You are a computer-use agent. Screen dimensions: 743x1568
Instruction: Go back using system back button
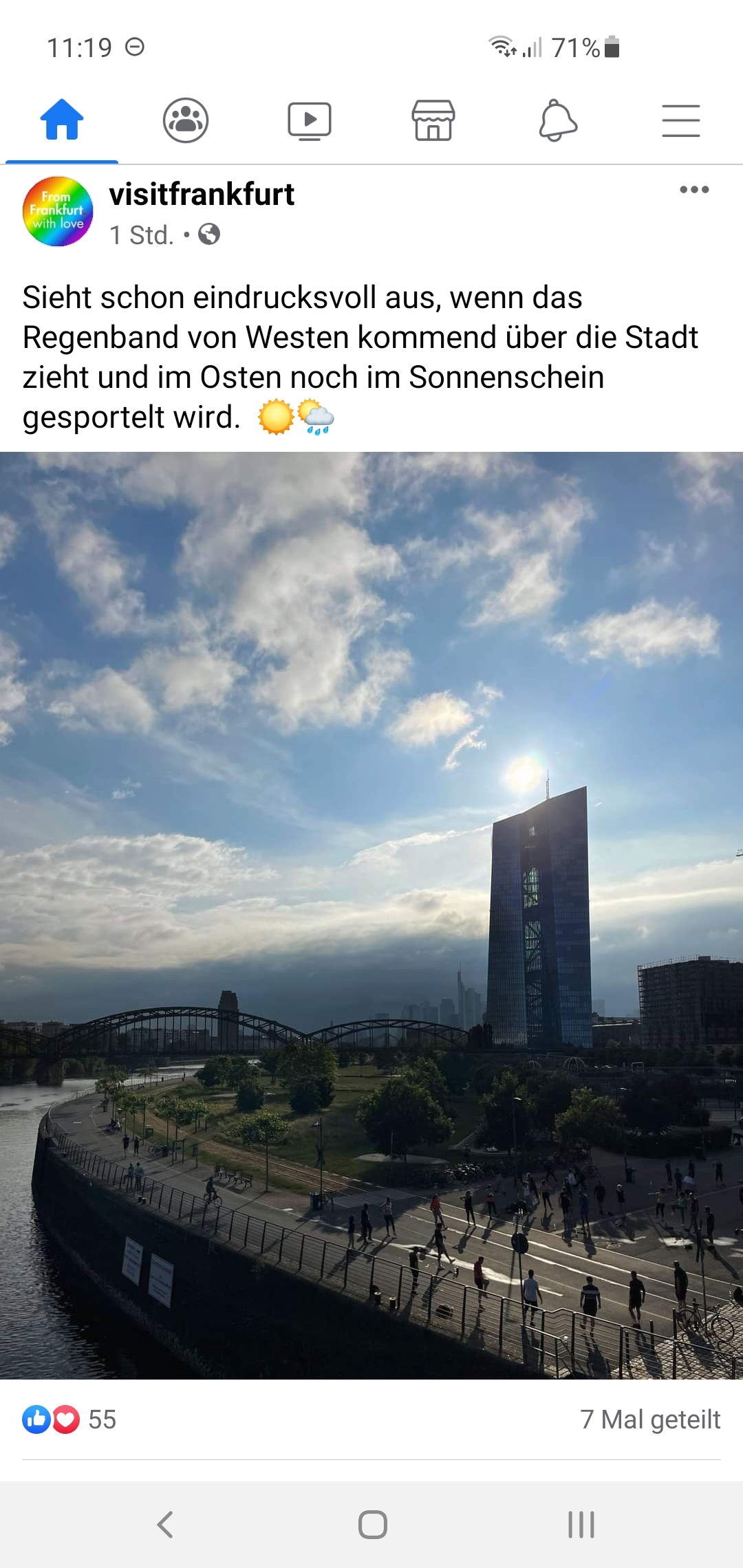[x=165, y=1525]
